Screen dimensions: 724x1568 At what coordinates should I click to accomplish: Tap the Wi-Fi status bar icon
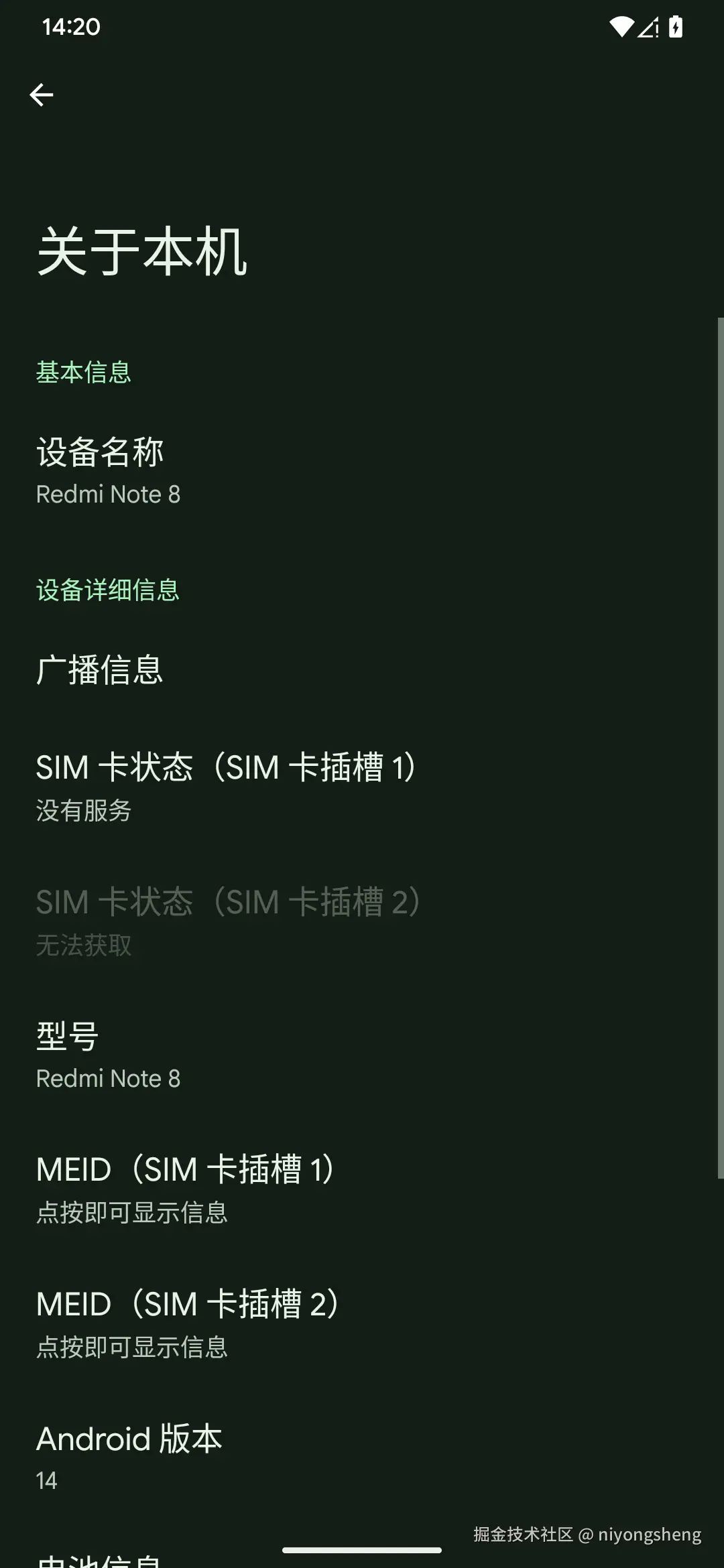click(621, 27)
